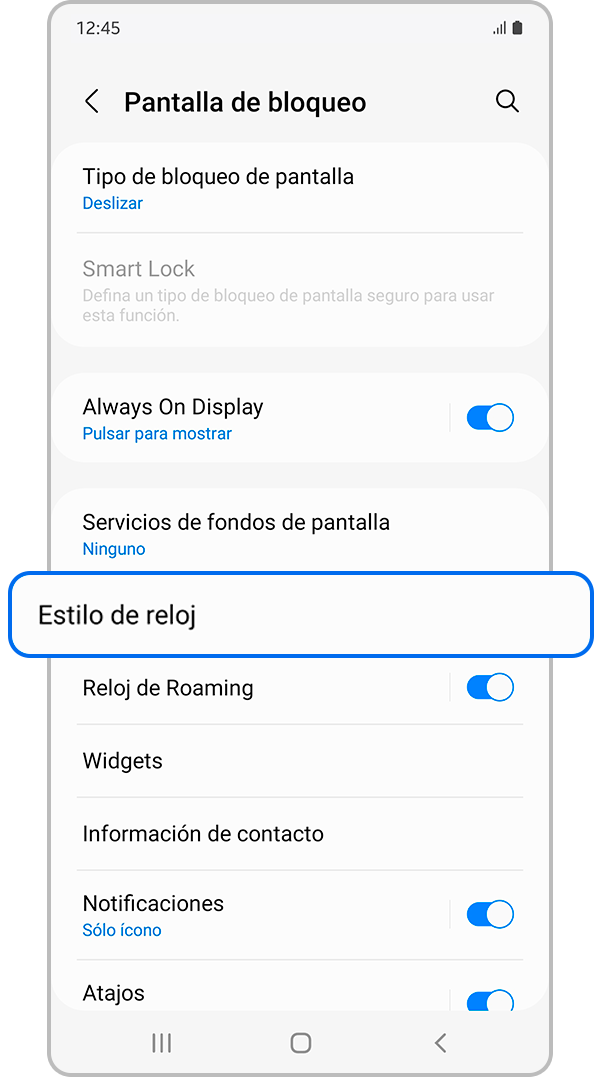Image resolution: width=600 pixels, height=1077 pixels.
Task: Turn off the Always On Display switch
Action: tap(490, 418)
